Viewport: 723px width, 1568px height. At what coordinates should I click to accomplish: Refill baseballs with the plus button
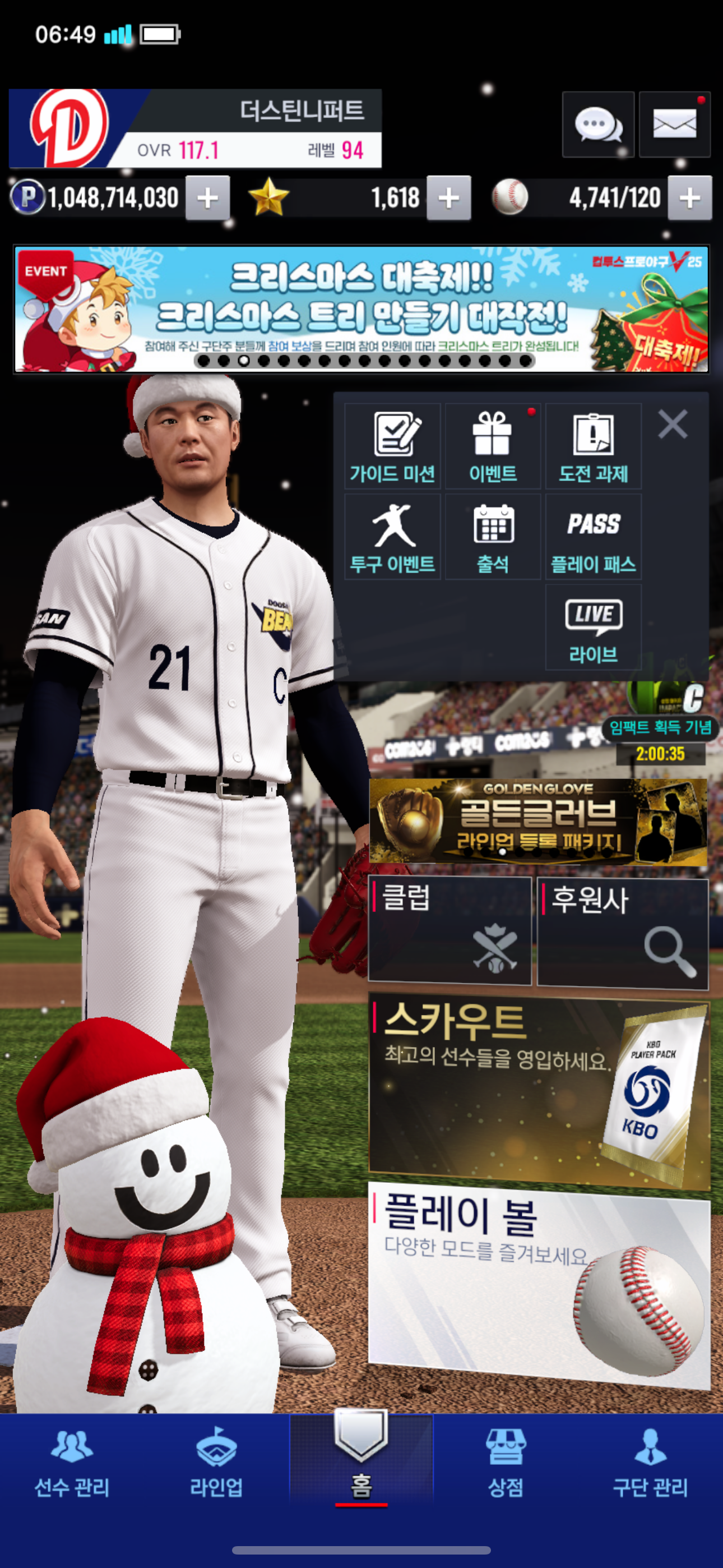coord(689,198)
